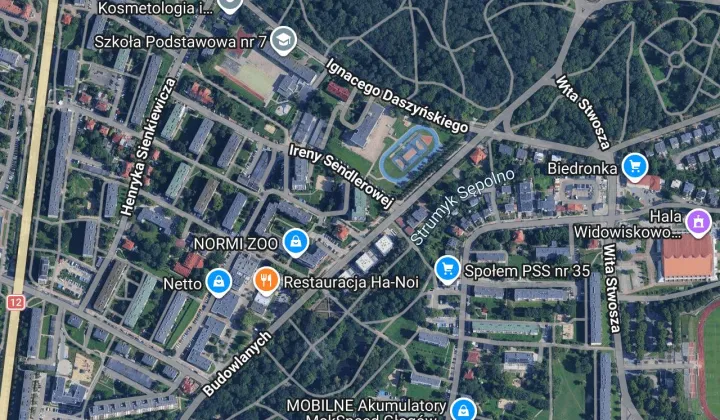Select the Kosmetologia place marker
The image size is (720, 420).
(x=230, y=4)
